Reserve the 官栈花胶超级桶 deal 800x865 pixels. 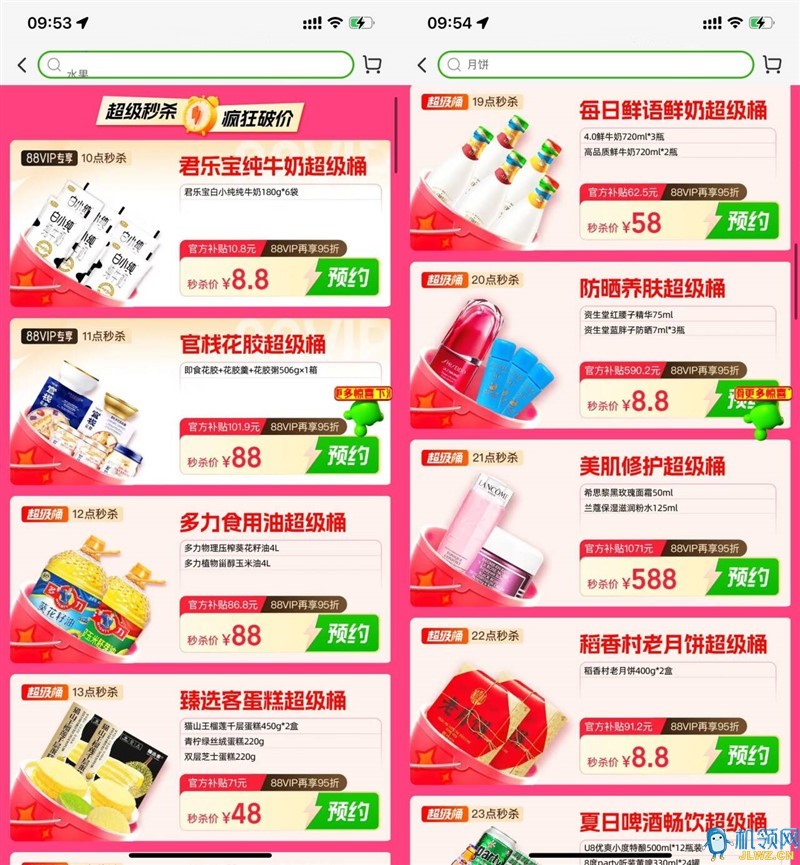pyautogui.click(x=346, y=456)
